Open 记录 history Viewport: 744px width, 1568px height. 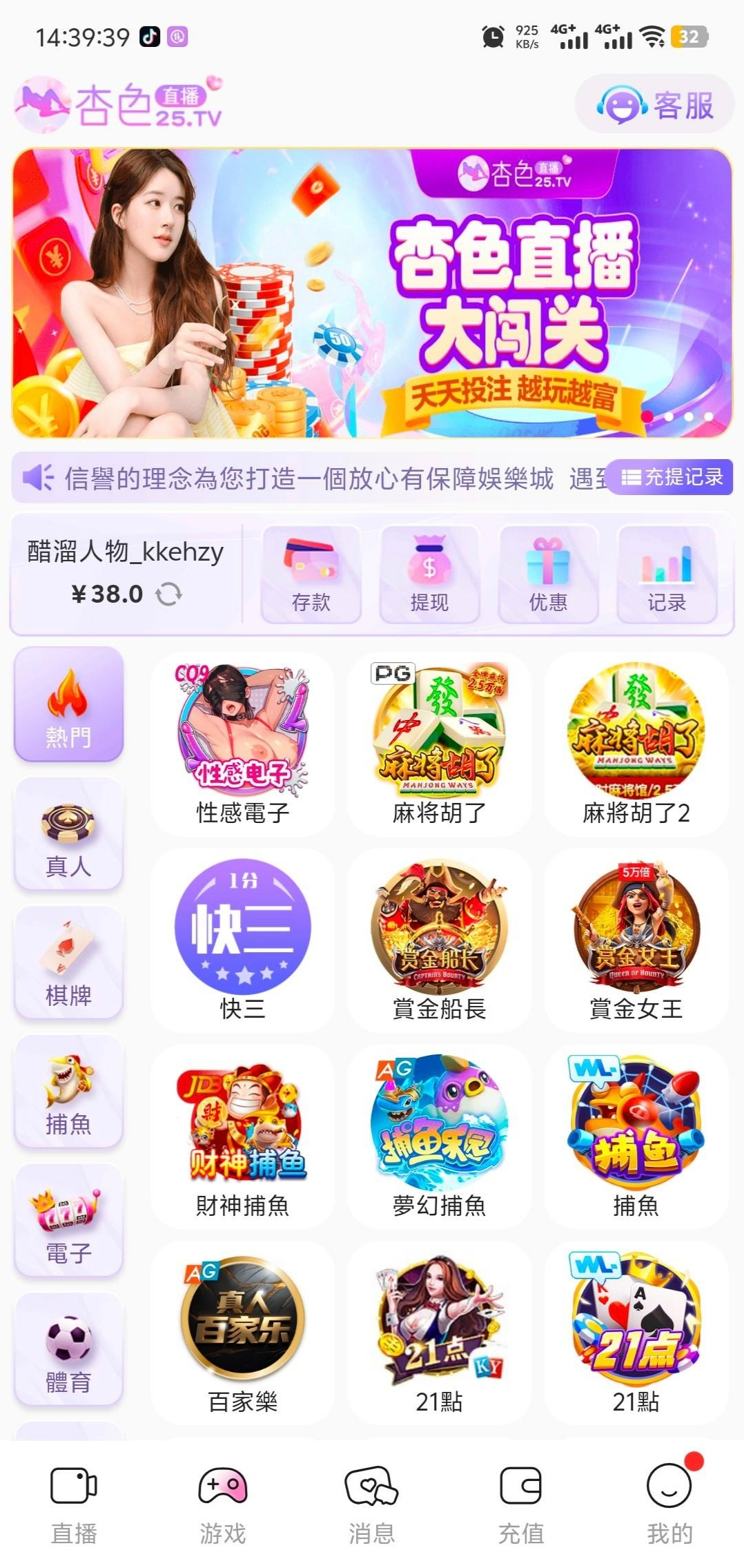click(667, 574)
